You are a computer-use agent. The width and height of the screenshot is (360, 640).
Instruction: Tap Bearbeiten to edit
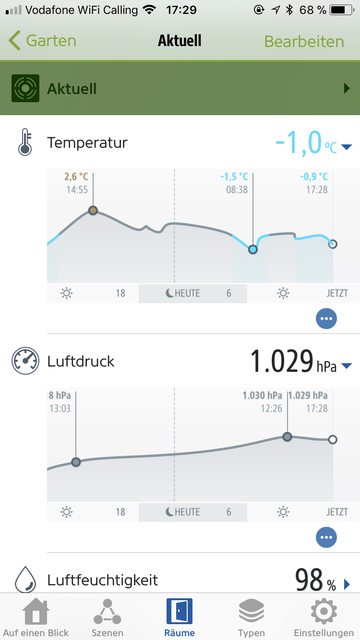tap(304, 41)
